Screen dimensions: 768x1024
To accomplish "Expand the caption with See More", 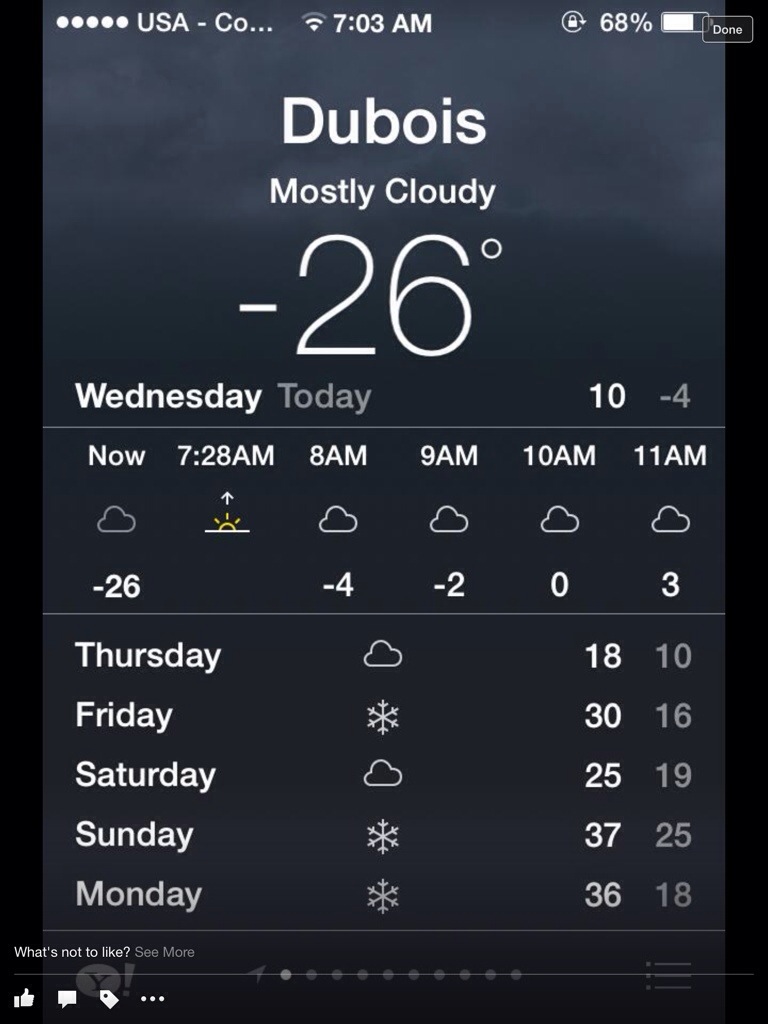I will (x=164, y=952).
